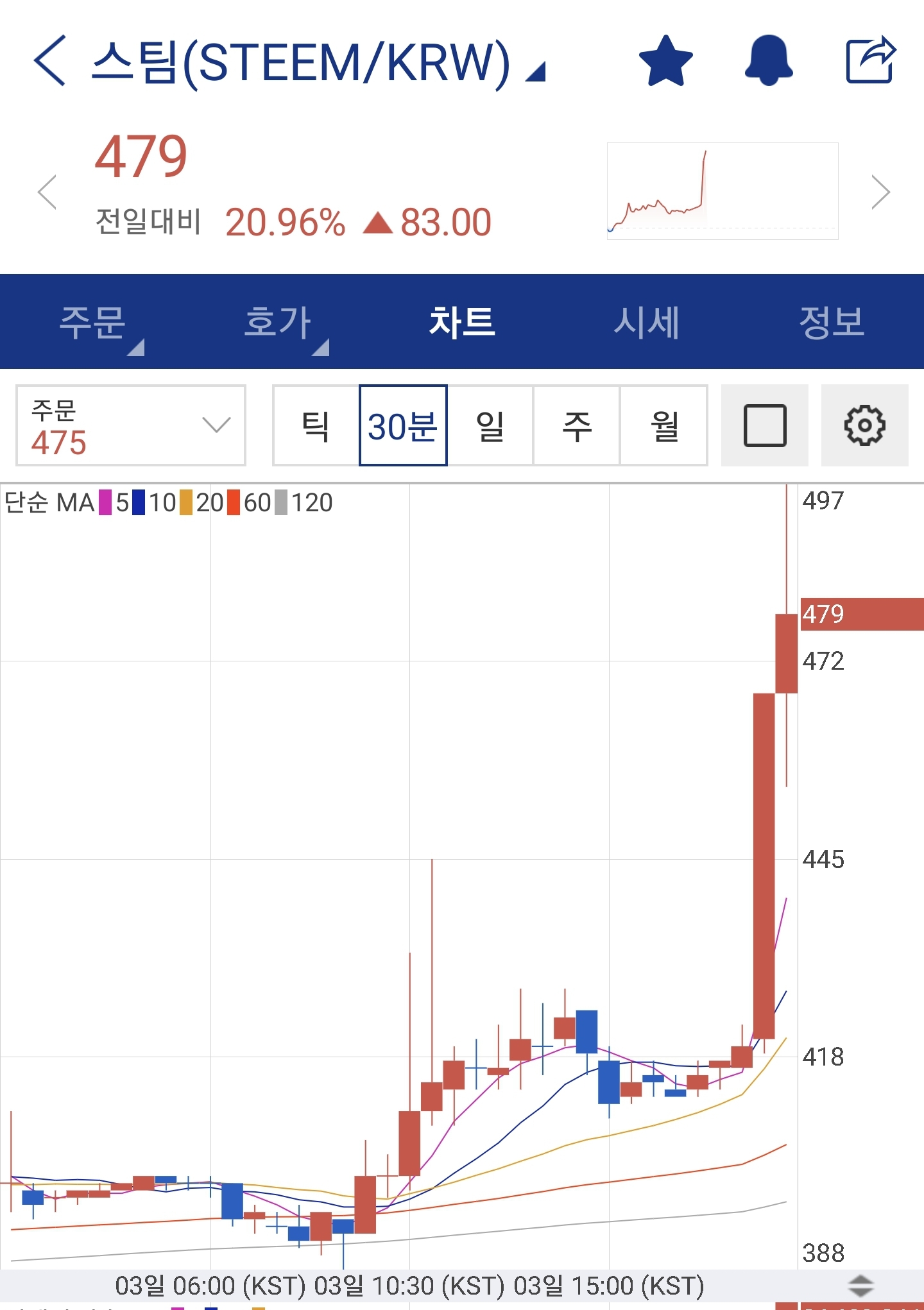Switch to the 정보 tab

click(831, 322)
